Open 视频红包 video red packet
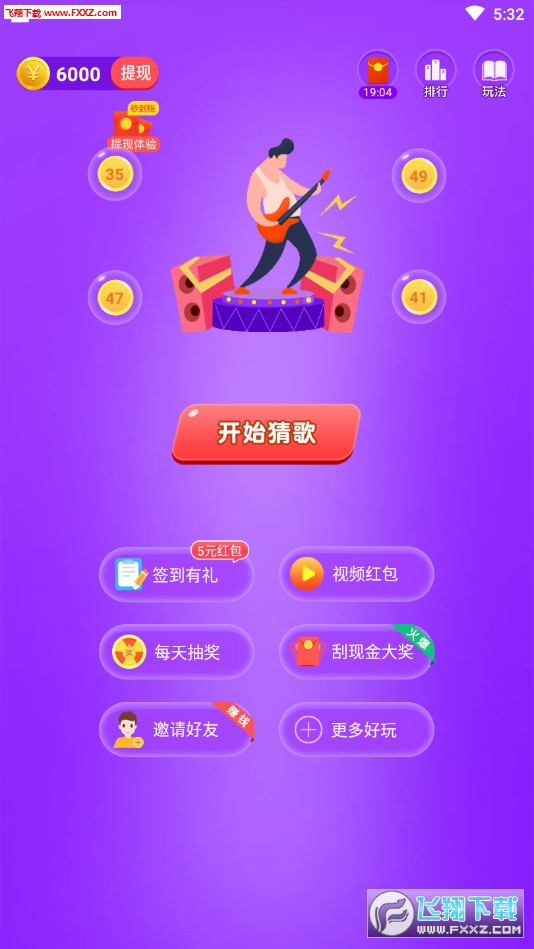Viewport: 534px width, 949px height. click(x=357, y=574)
